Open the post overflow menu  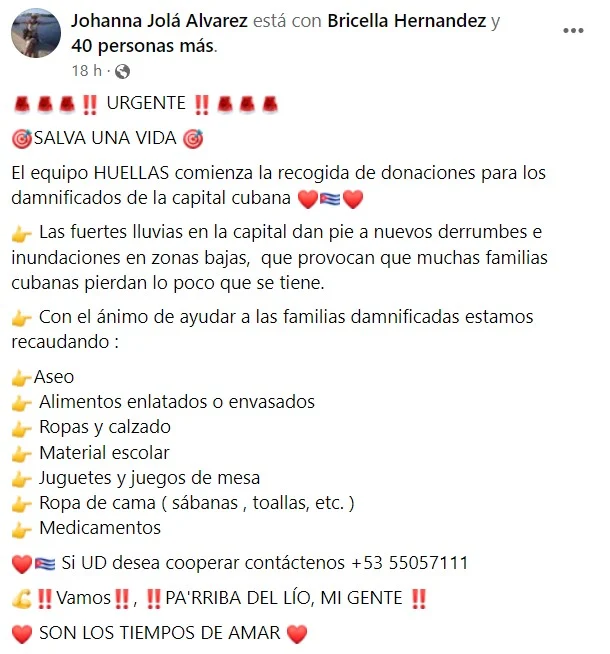(573, 31)
